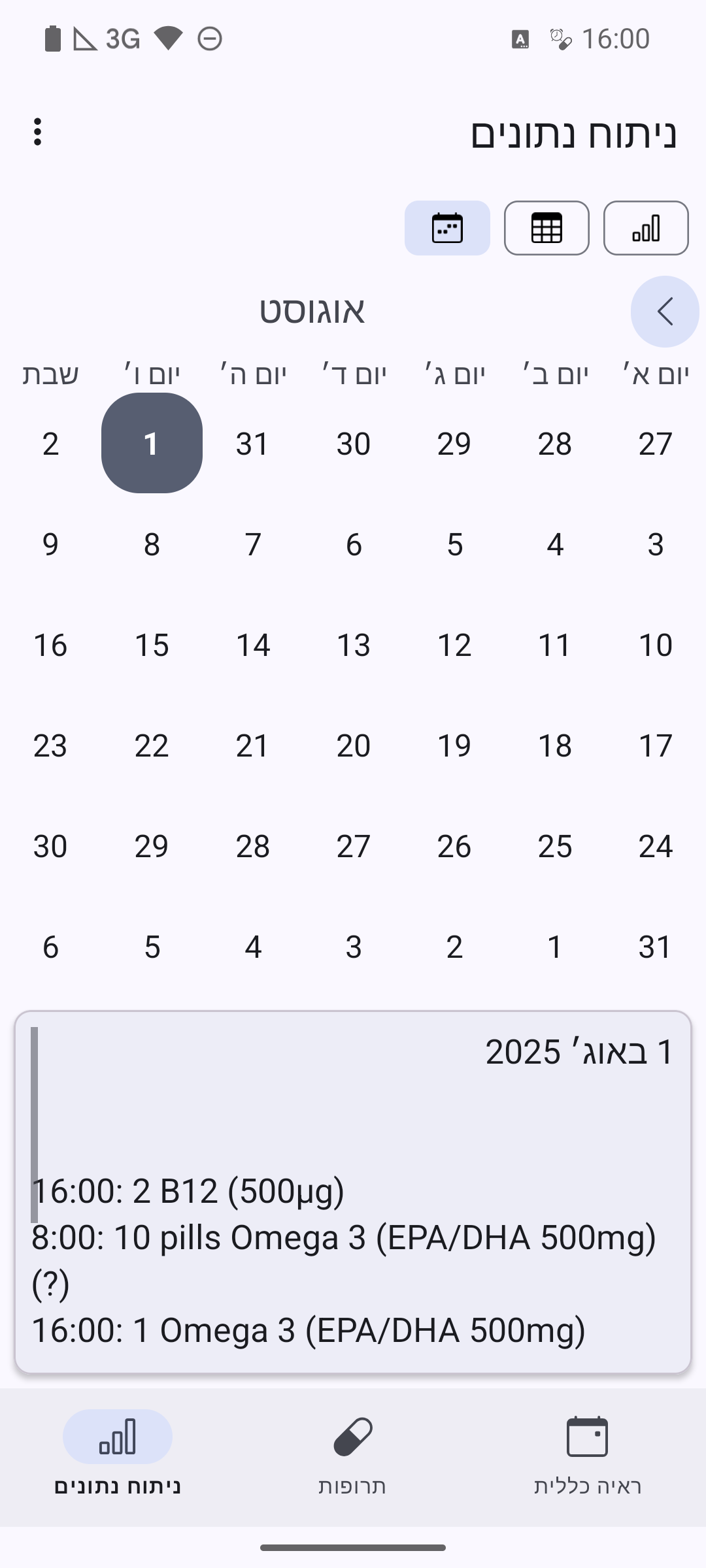Image resolution: width=706 pixels, height=1568 pixels.
Task: Tap the month arrow beside אוגוסט
Action: (x=664, y=312)
